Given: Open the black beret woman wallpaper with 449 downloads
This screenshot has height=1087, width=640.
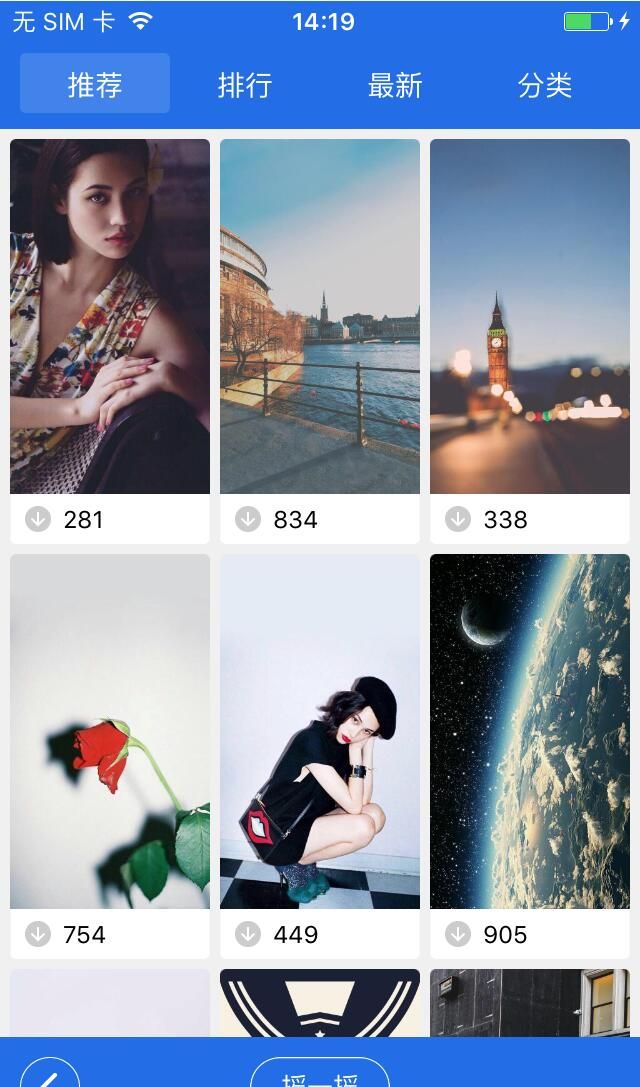Looking at the screenshot, I should point(320,731).
